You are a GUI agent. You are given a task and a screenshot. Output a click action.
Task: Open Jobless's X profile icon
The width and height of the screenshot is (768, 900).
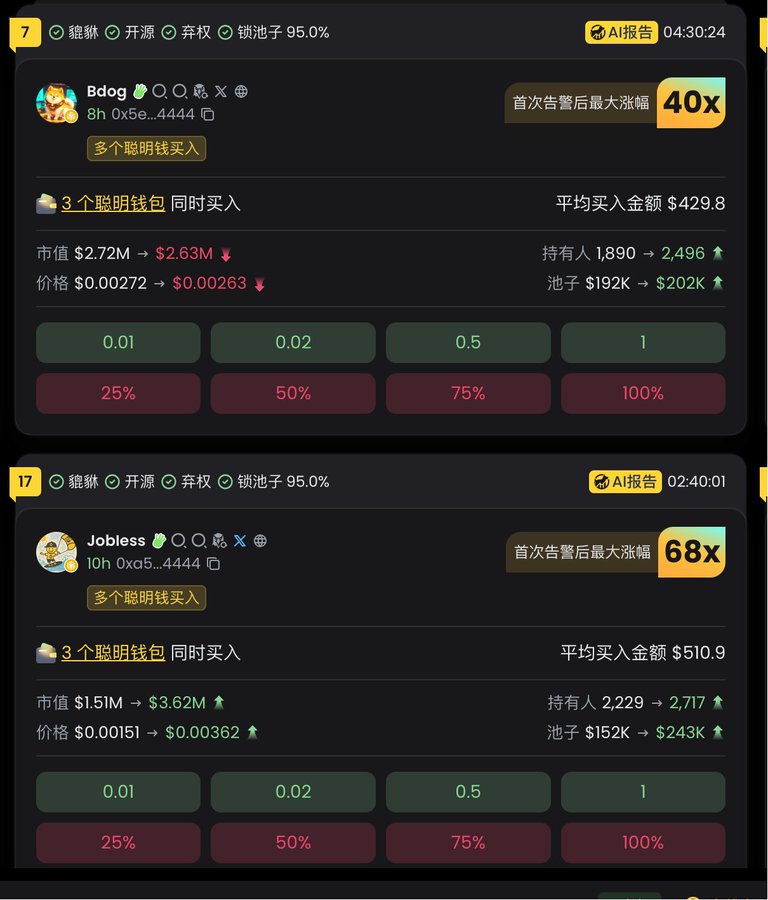[240, 540]
